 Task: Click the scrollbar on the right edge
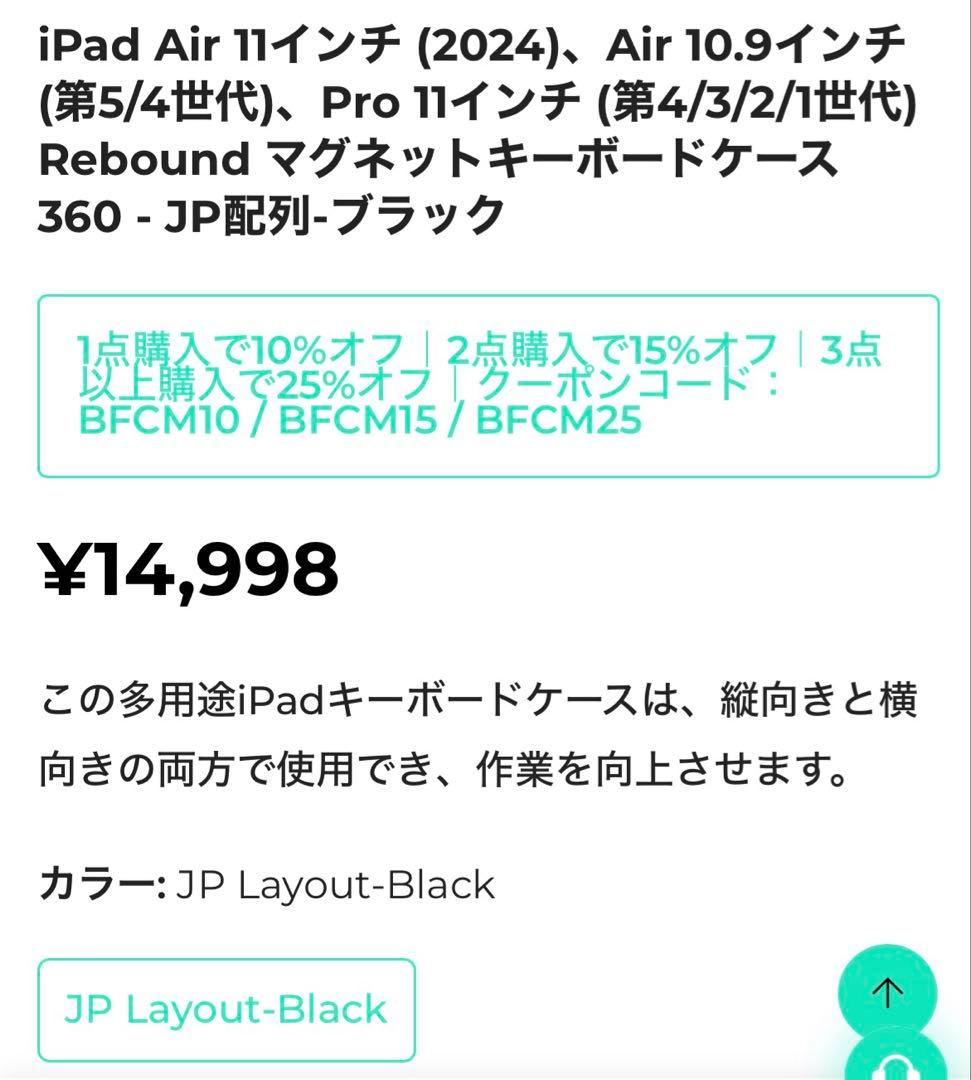coord(967,540)
